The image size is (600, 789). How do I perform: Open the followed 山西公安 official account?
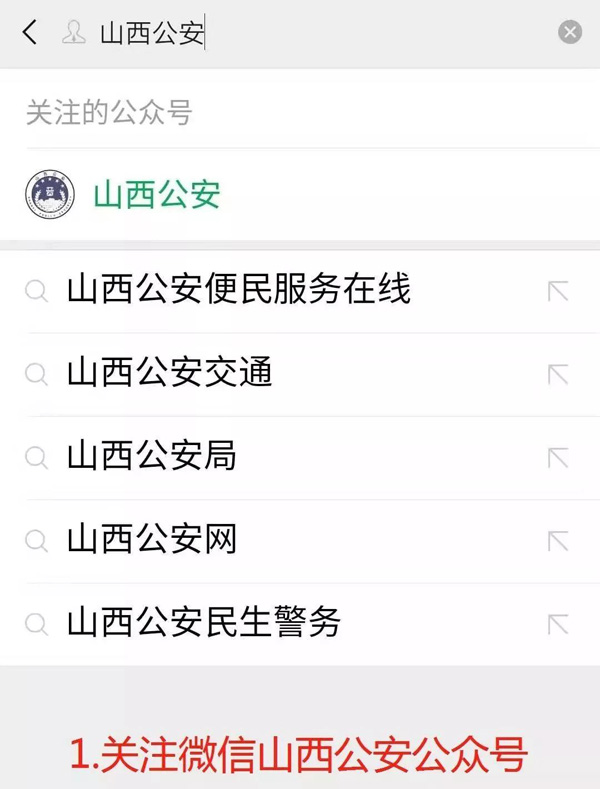(156, 194)
